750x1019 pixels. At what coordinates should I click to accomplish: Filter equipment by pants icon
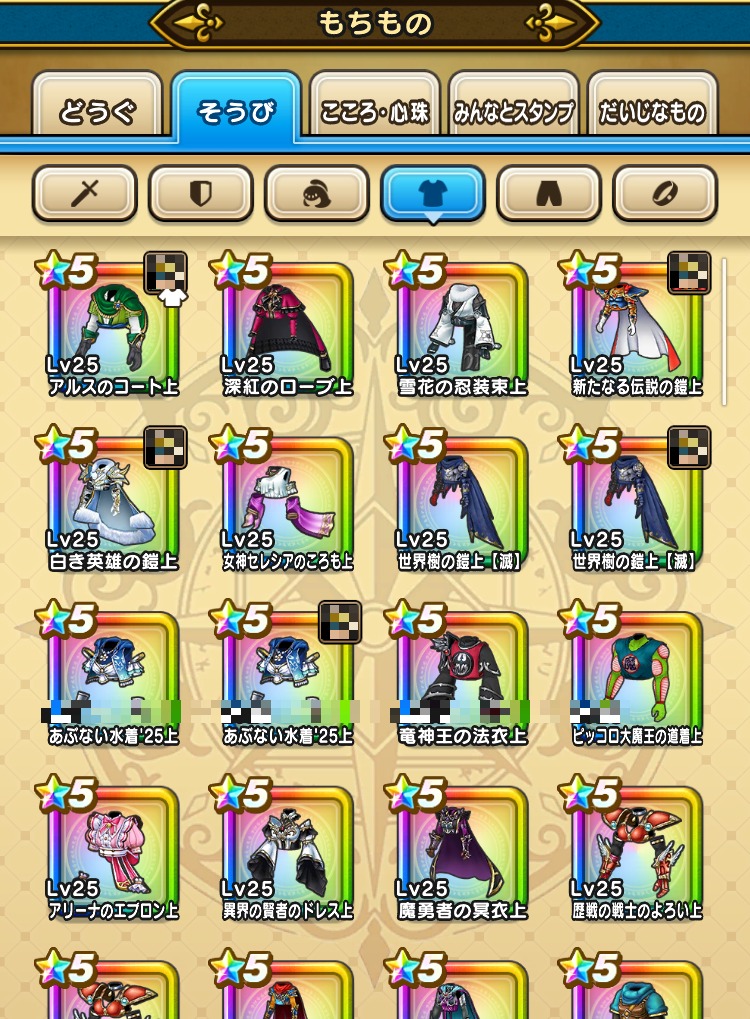[549, 193]
